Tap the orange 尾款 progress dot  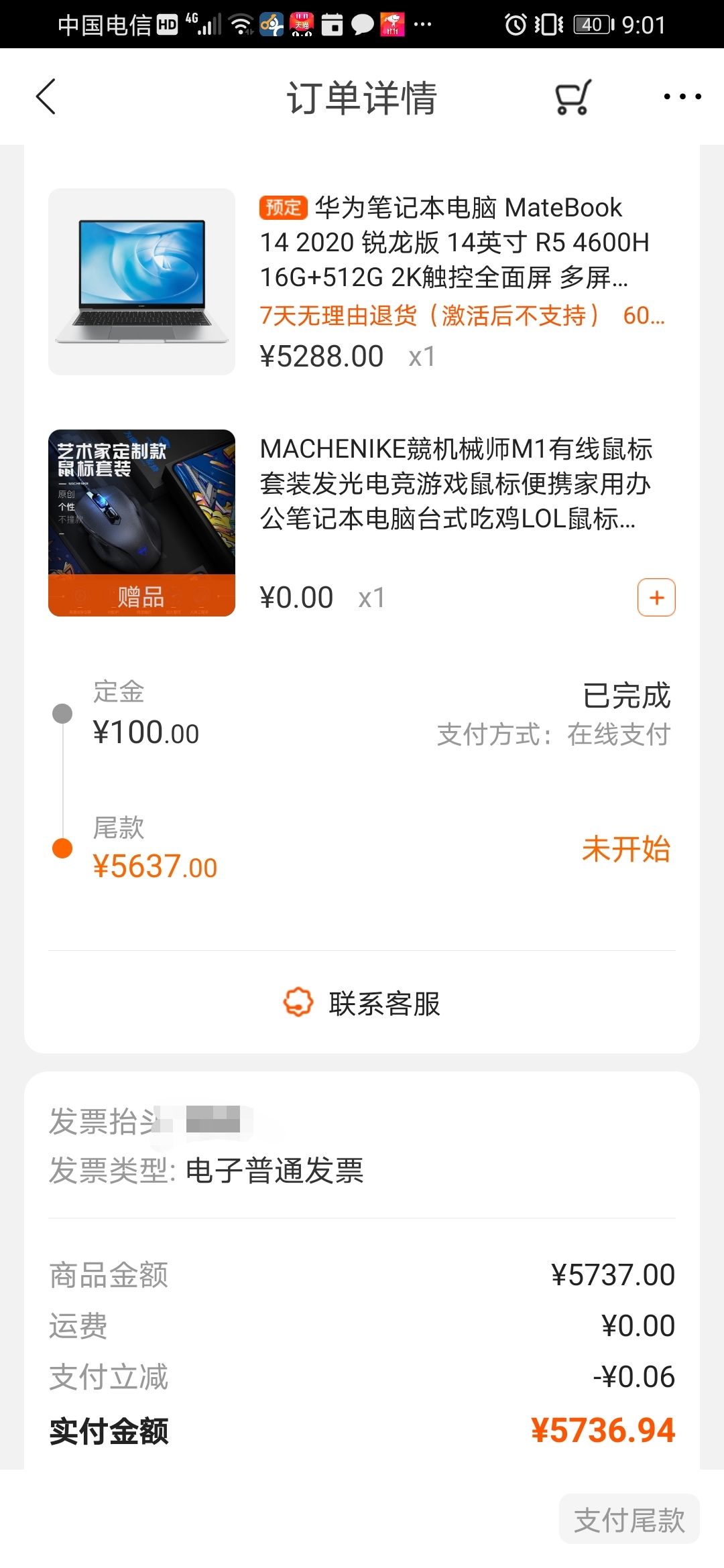[x=62, y=848]
